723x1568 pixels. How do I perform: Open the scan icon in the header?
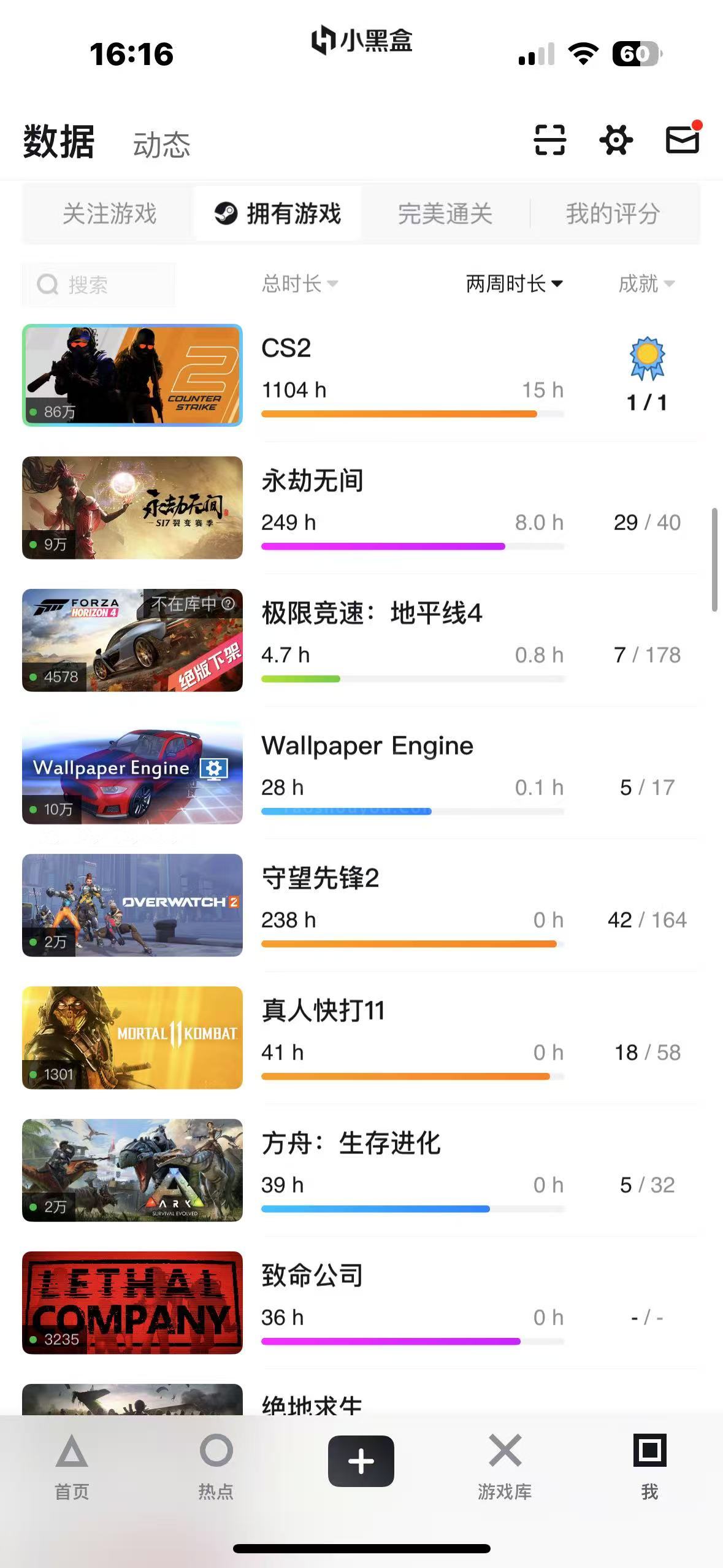[549, 140]
